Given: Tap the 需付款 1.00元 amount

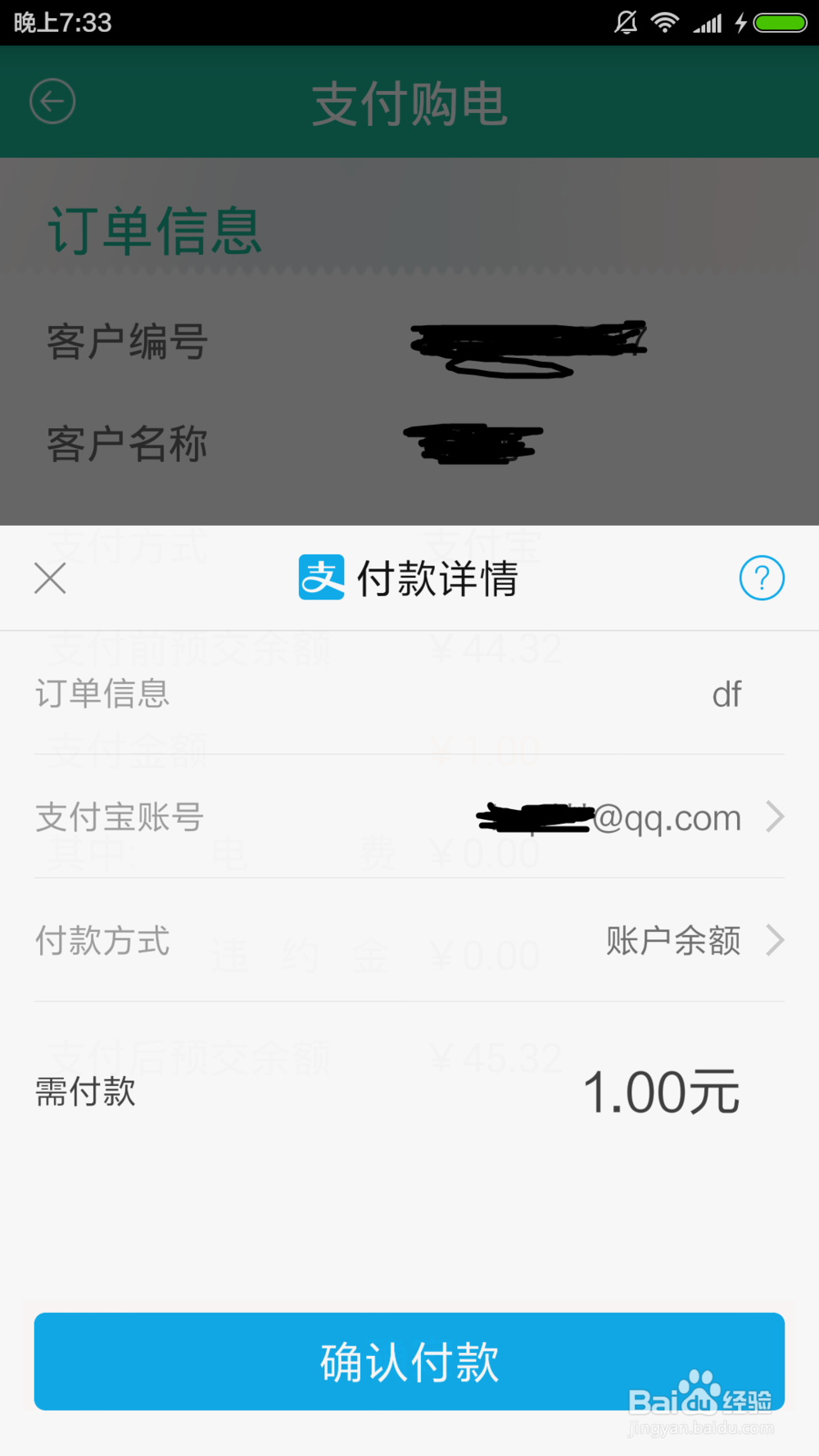Looking at the screenshot, I should point(662,1091).
